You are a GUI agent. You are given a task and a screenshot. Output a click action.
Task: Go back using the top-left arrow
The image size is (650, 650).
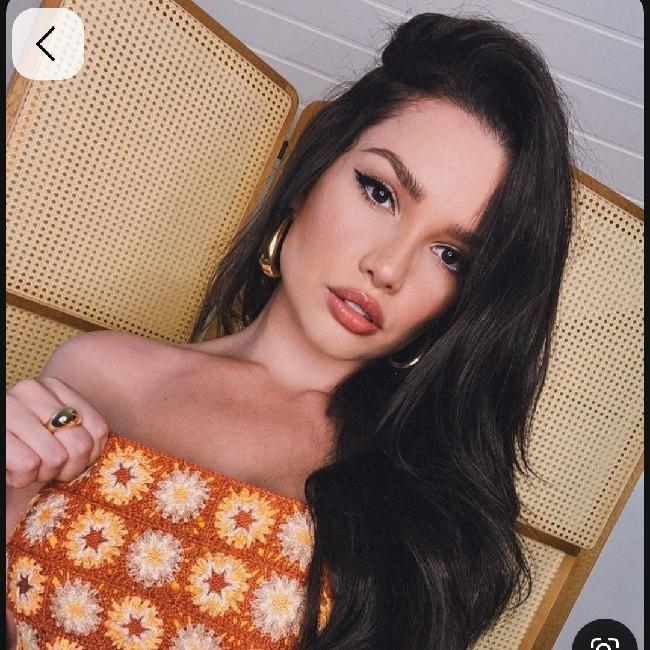click(x=47, y=44)
